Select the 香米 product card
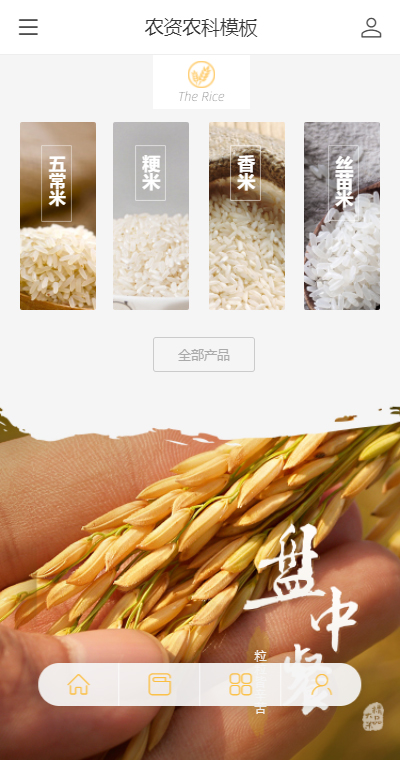400x760 pixels. (x=247, y=216)
